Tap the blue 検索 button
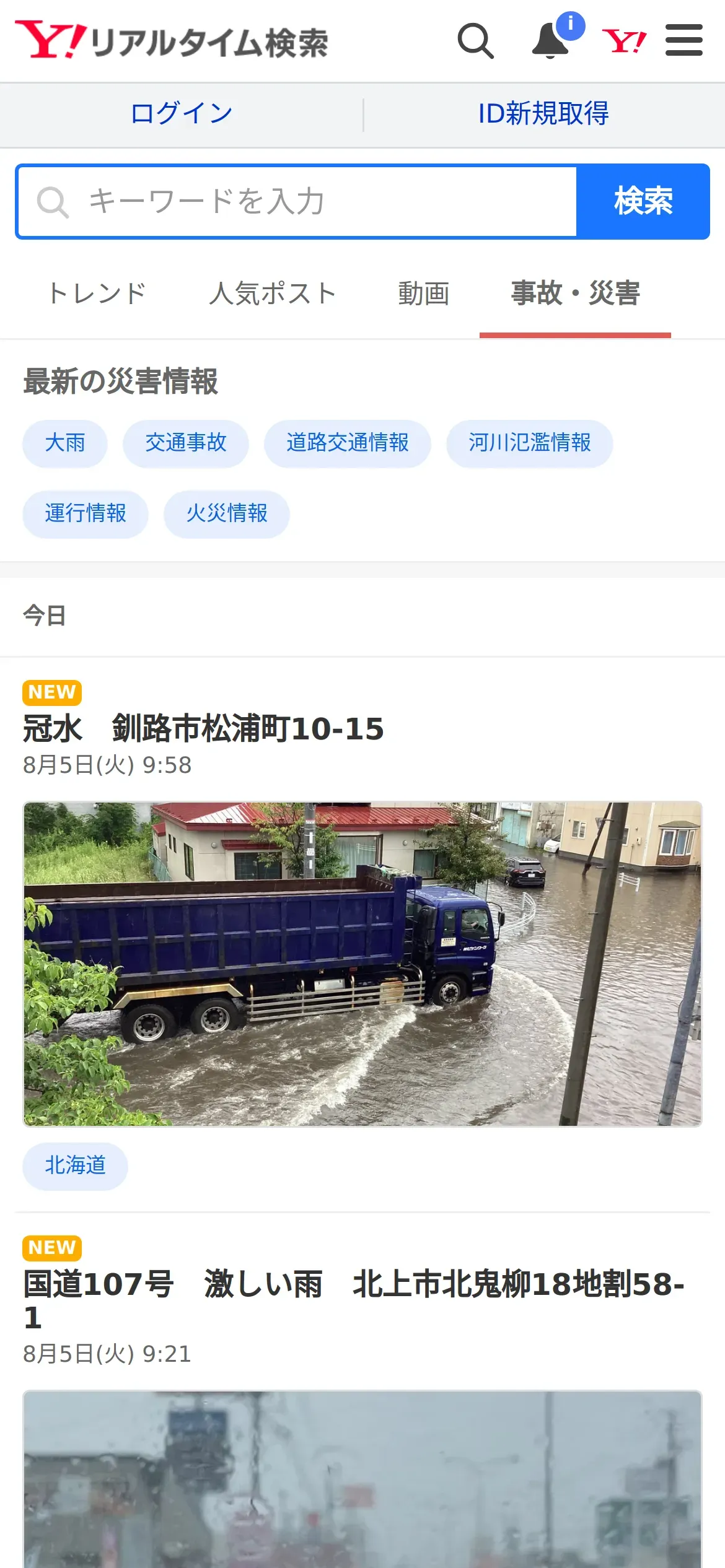This screenshot has width=725, height=1568. (643, 201)
